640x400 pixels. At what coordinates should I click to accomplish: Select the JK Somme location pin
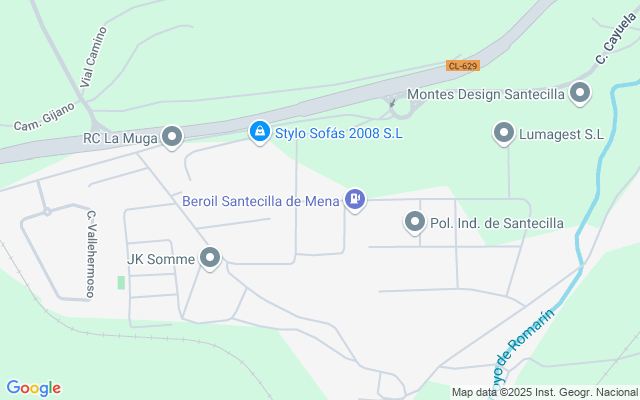click(210, 259)
